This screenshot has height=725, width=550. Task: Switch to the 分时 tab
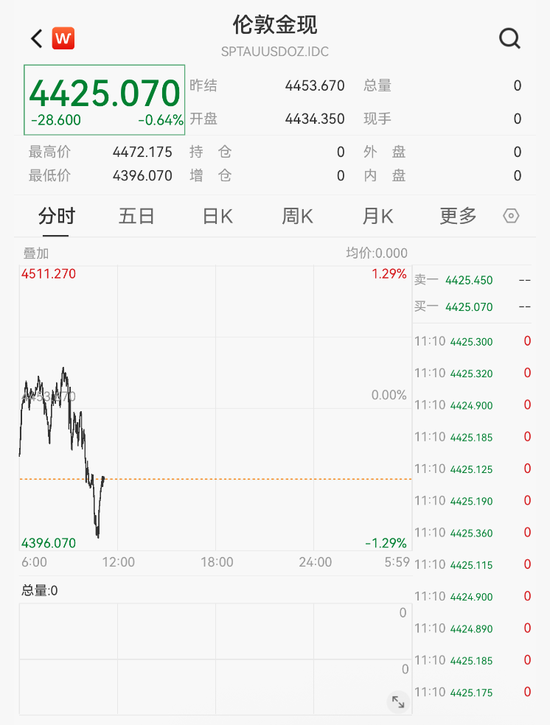pos(56,216)
